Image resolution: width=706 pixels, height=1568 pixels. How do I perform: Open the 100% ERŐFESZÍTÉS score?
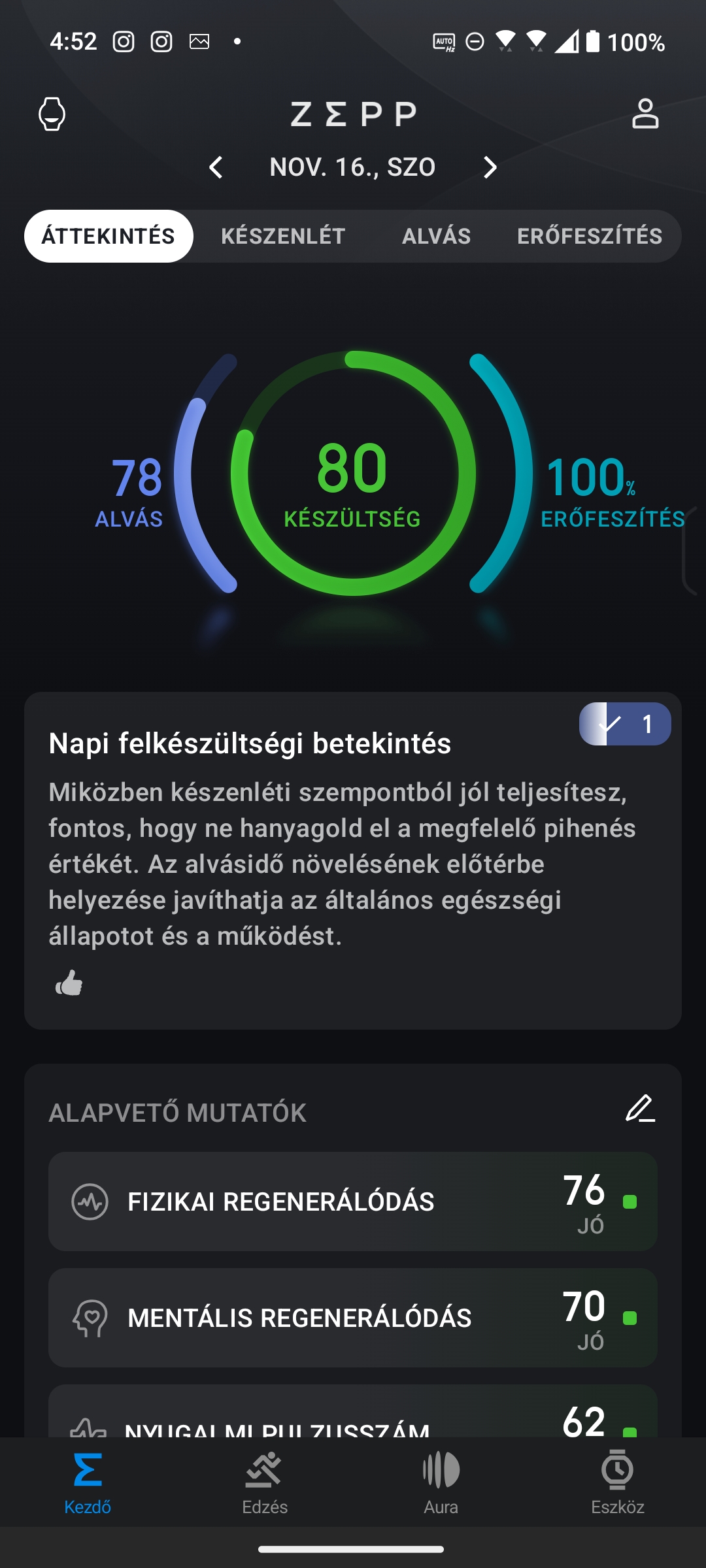coord(612,490)
